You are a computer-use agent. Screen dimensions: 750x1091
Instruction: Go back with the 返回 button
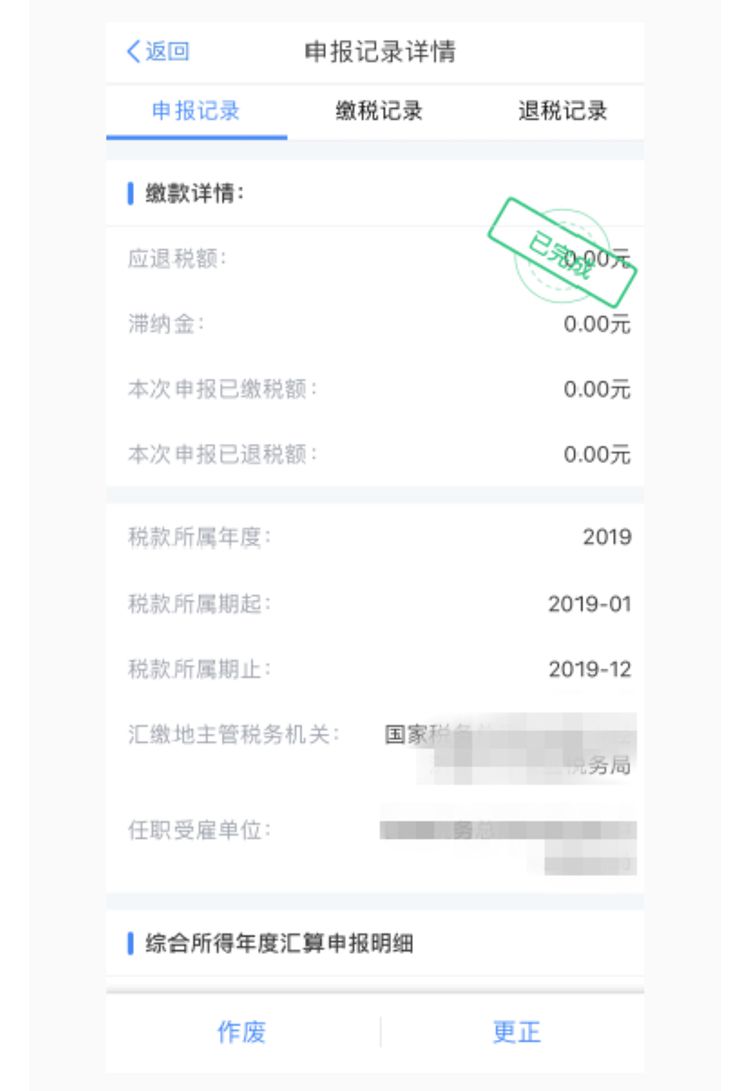[x=158, y=52]
